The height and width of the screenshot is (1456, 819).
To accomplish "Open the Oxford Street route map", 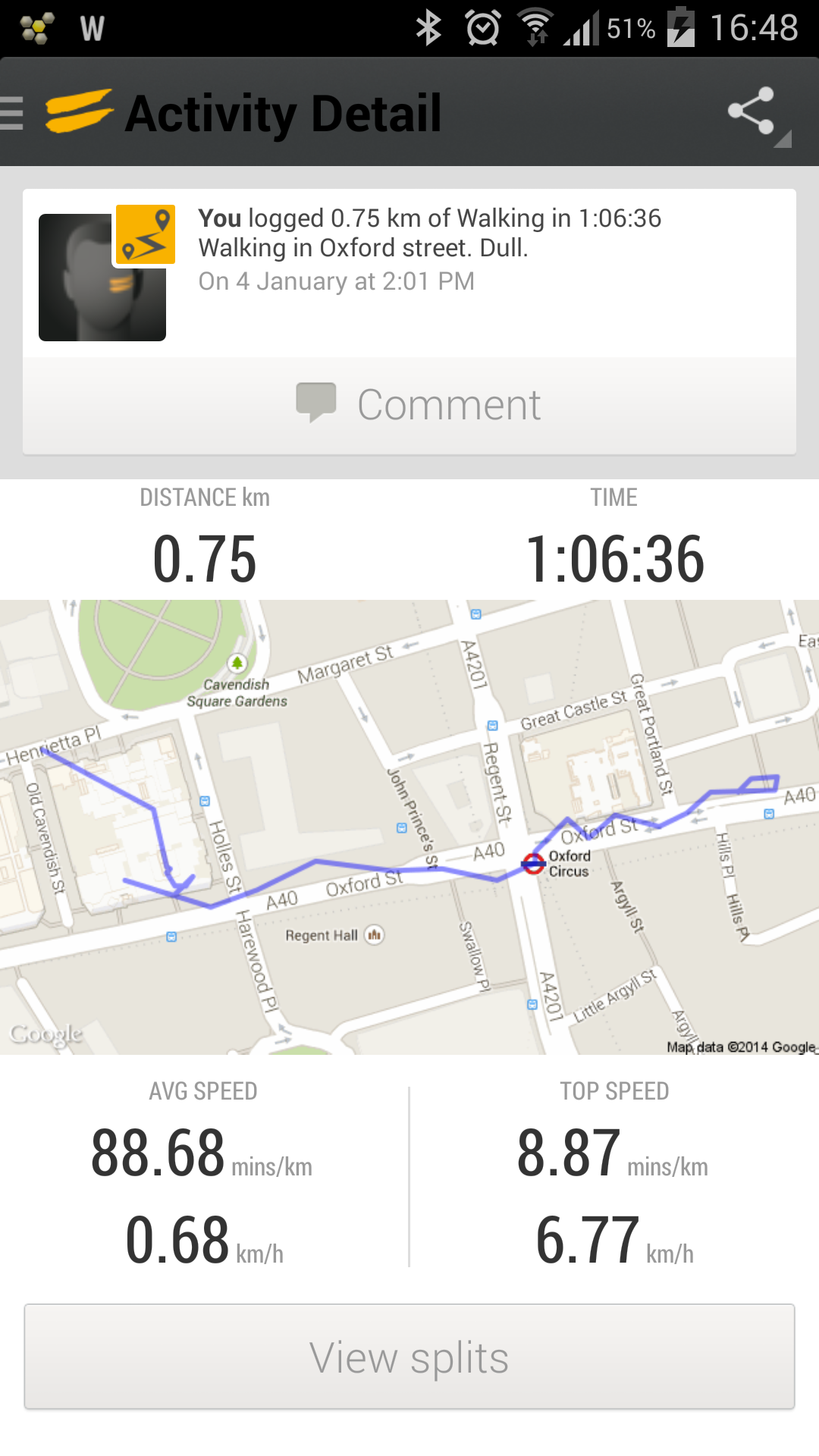I will pos(409,827).
